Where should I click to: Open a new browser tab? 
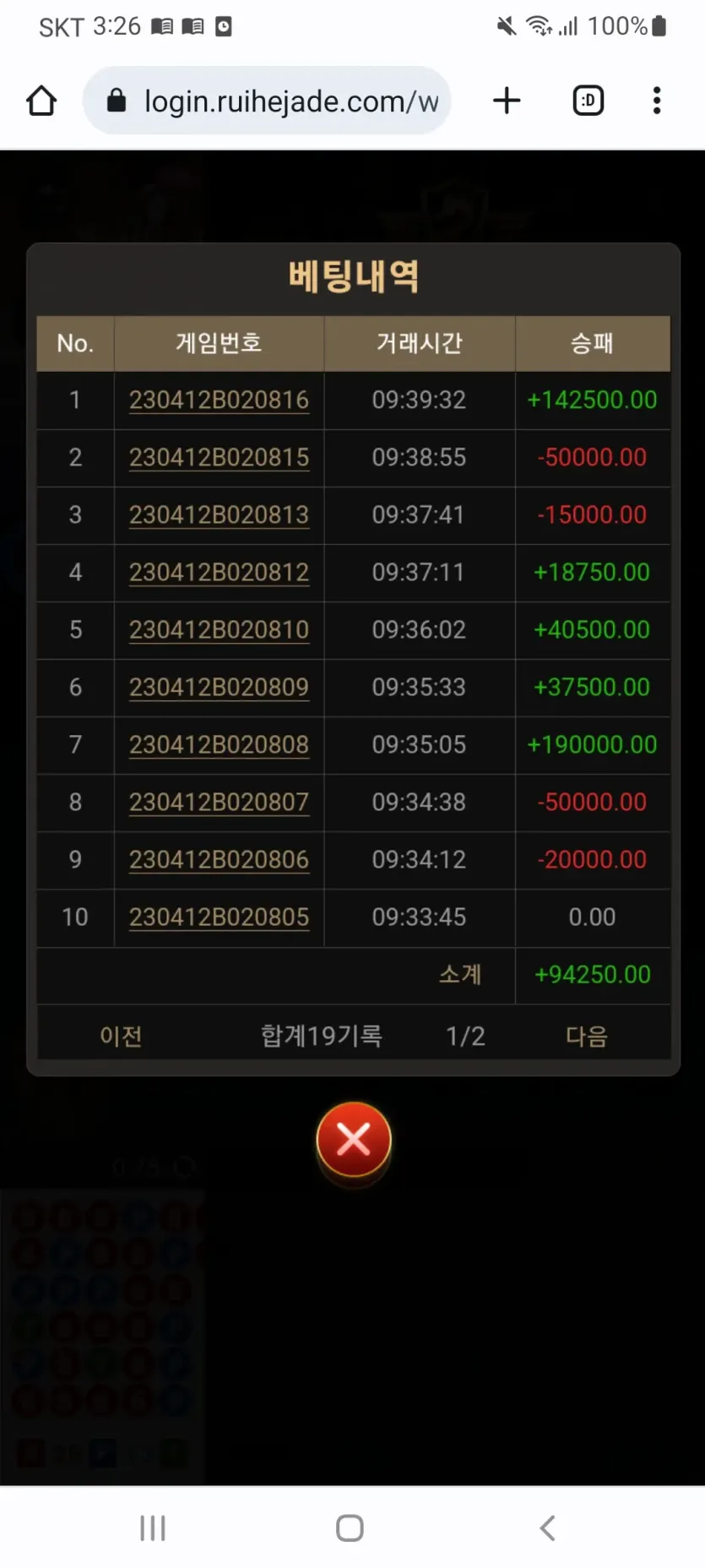tap(507, 101)
